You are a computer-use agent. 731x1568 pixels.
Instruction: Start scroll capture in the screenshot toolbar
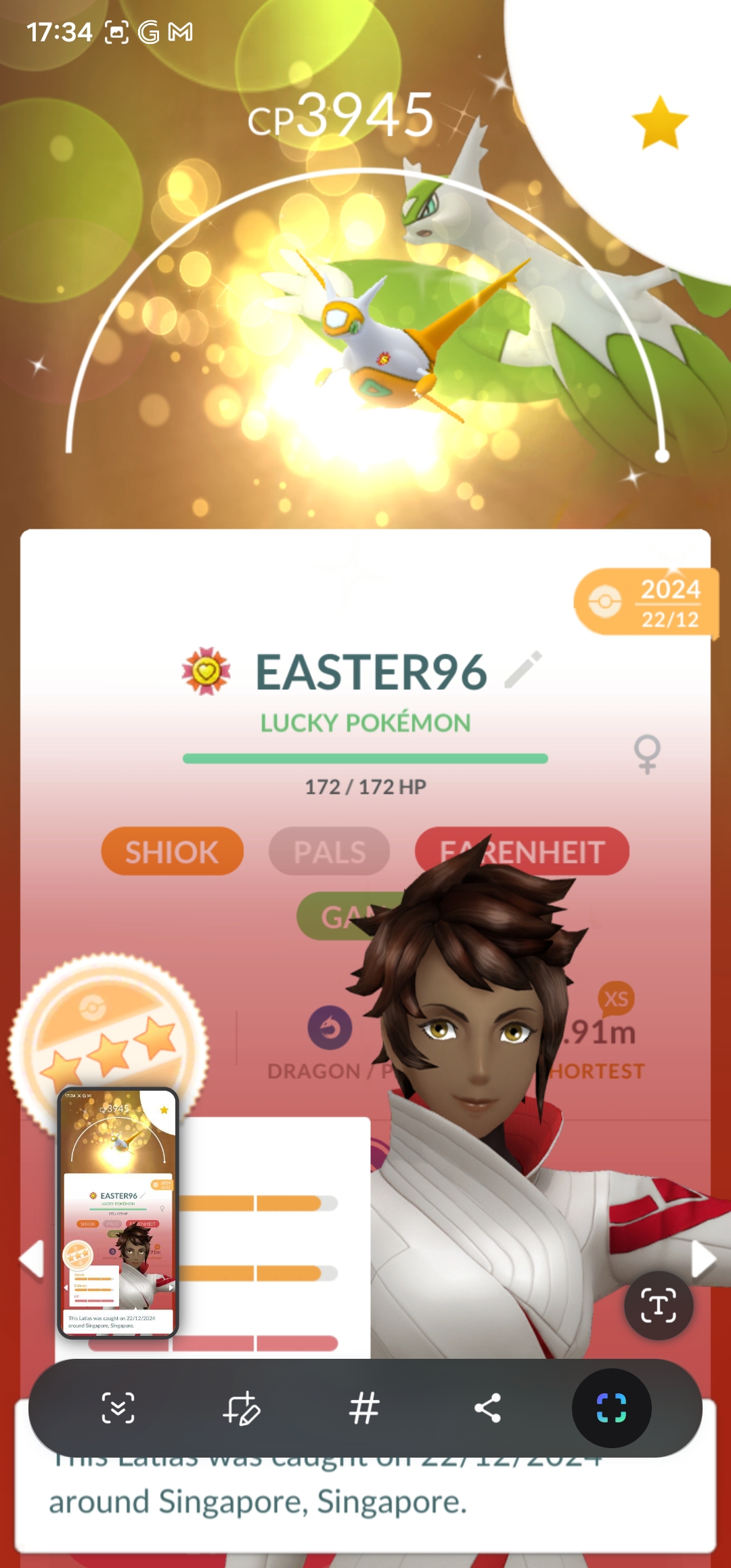(x=118, y=1408)
